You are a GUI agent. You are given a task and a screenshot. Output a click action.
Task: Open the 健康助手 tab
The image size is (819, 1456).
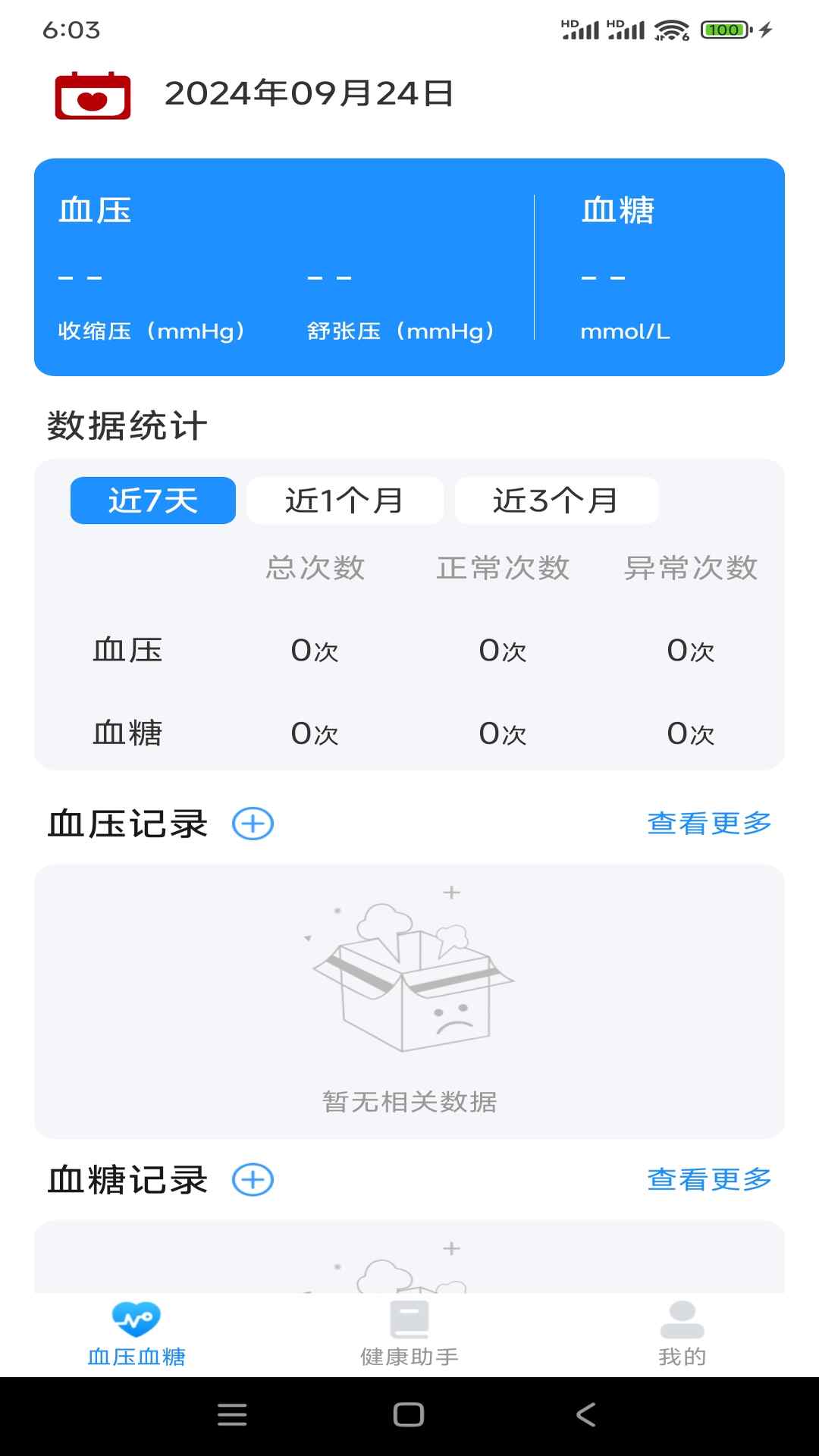point(409,1335)
